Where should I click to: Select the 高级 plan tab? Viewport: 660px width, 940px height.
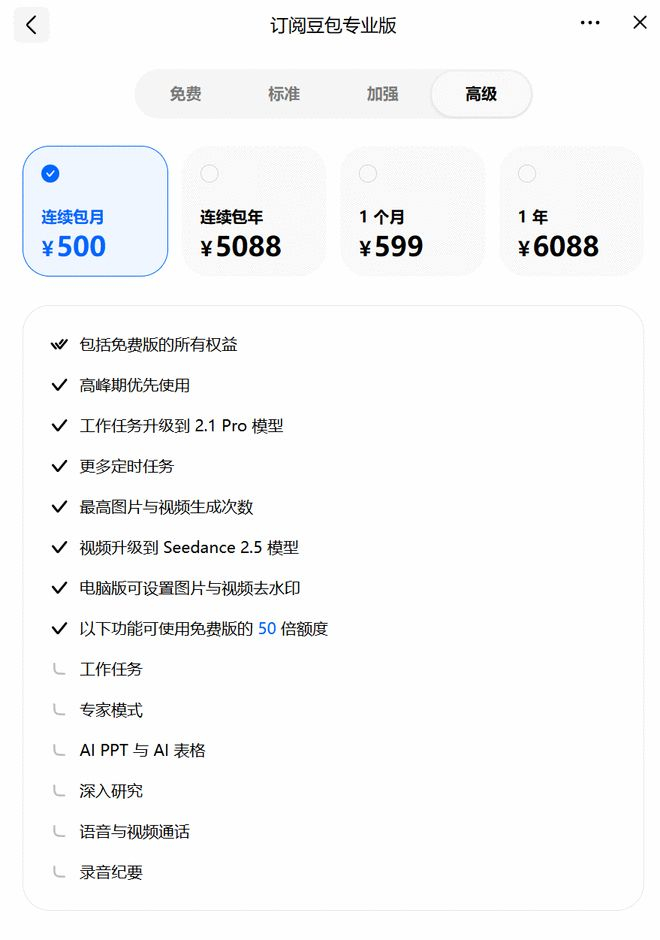tap(481, 94)
